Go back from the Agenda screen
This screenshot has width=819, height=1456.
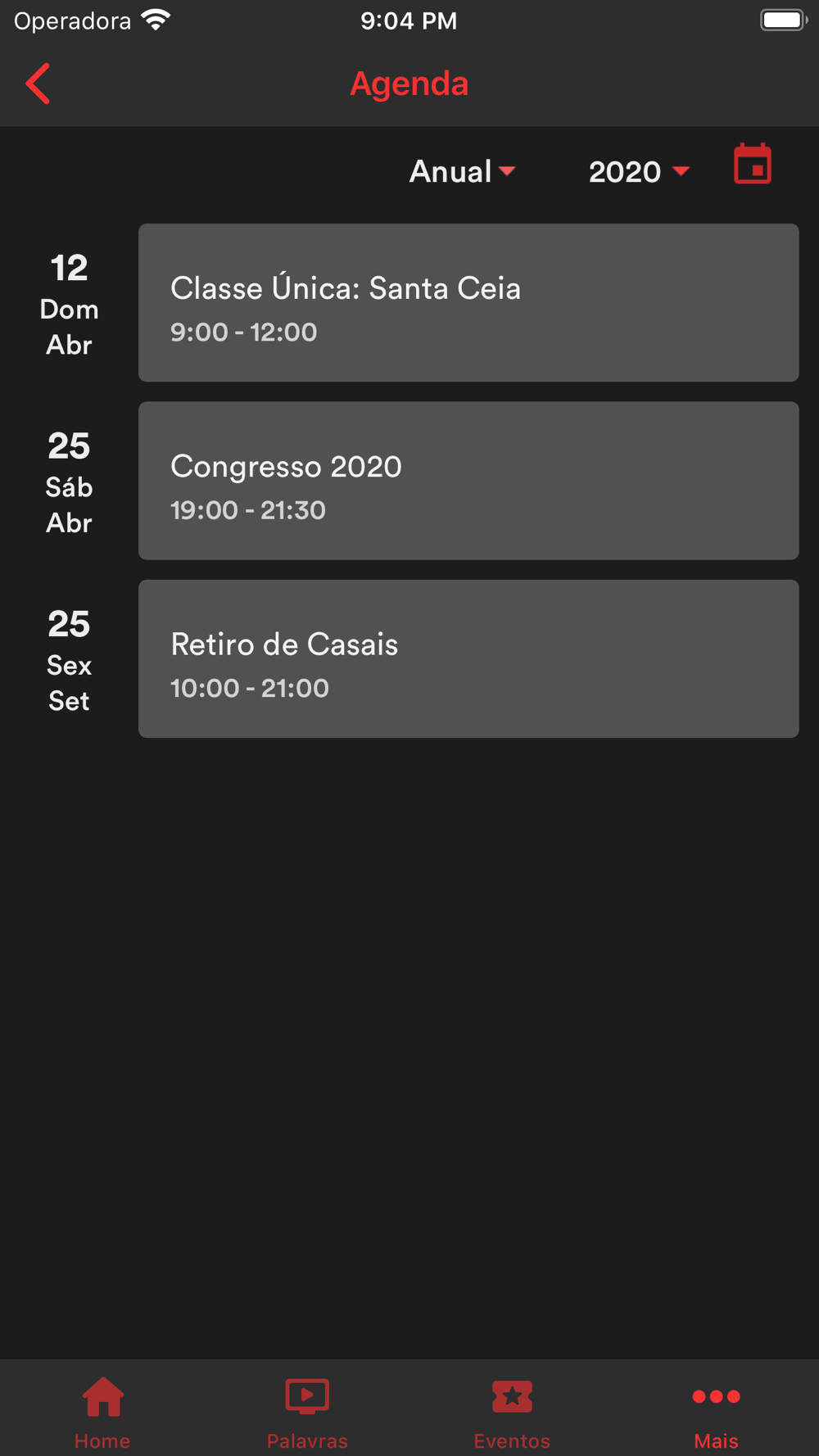pos(38,84)
